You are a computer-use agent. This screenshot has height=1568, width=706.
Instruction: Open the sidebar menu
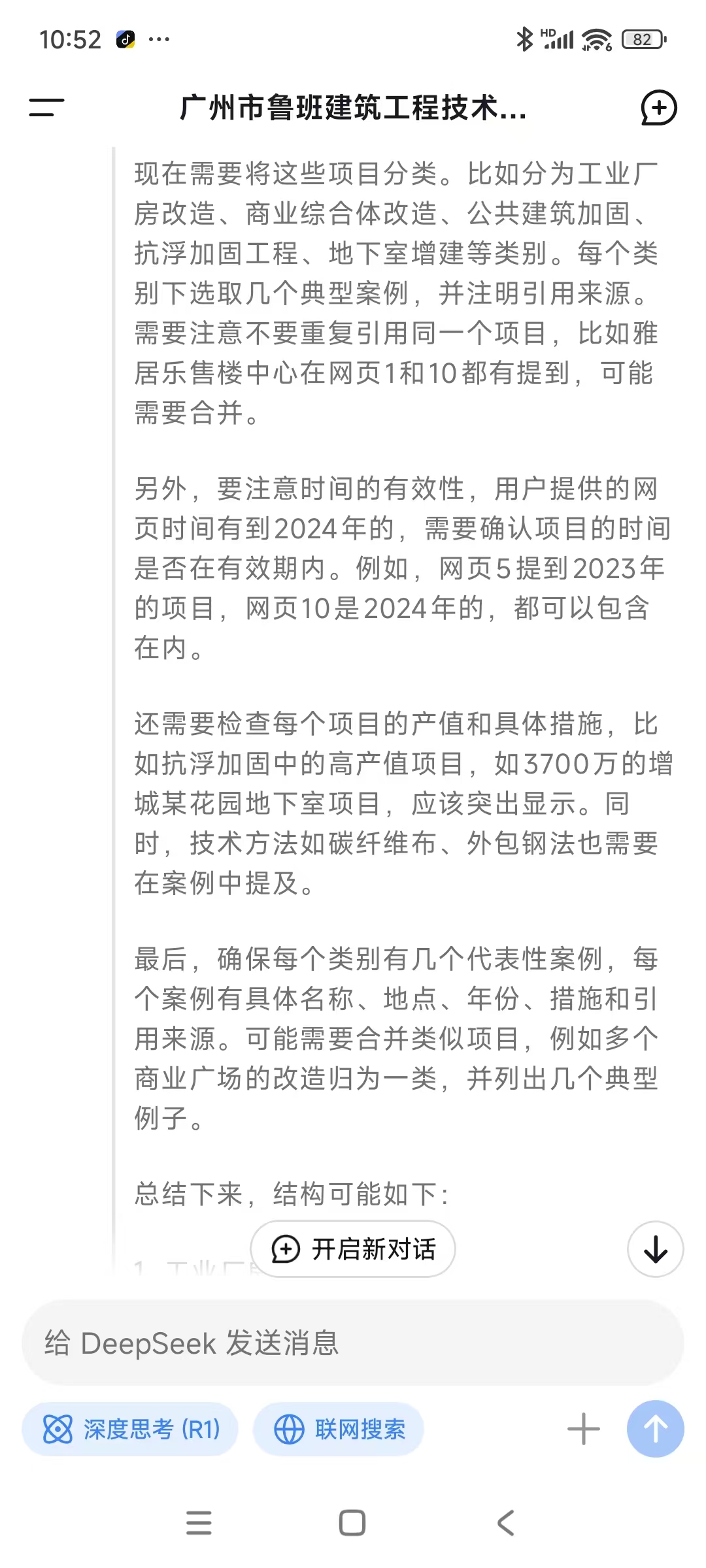[x=46, y=108]
